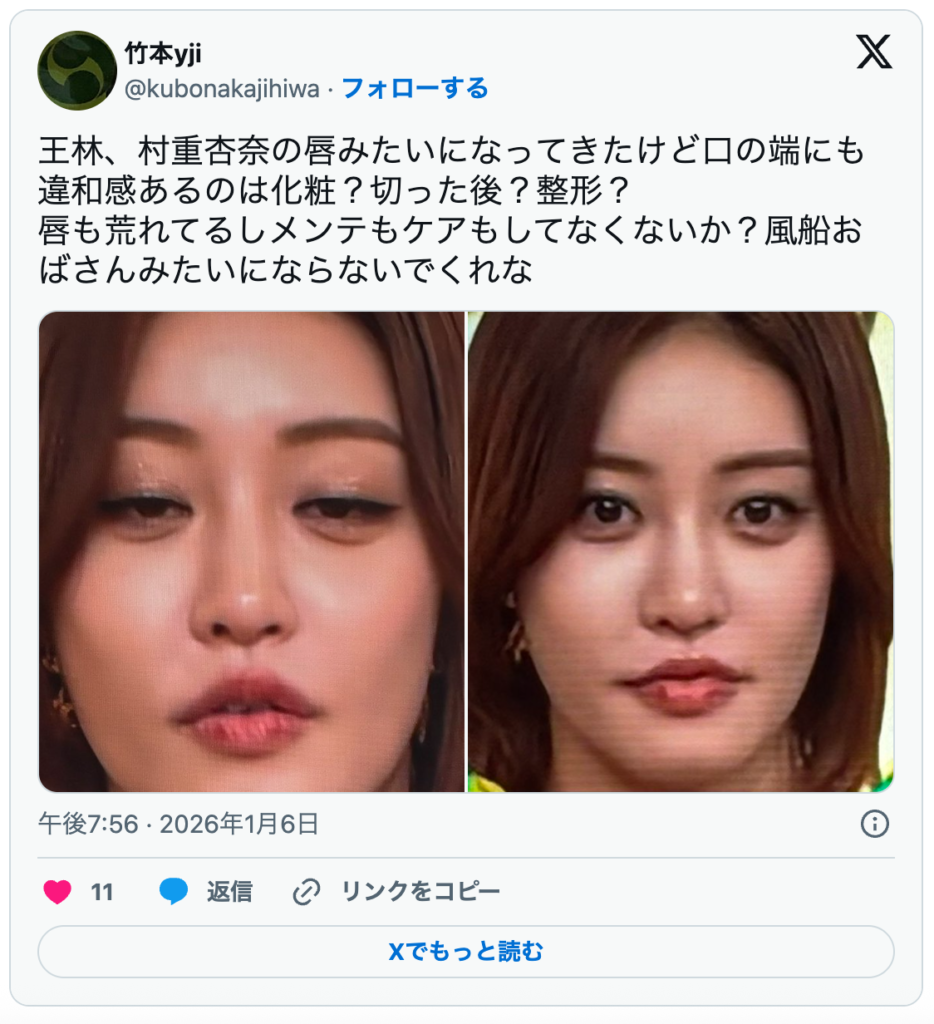Copy link with リンクをコピー

pyautogui.click(x=396, y=891)
